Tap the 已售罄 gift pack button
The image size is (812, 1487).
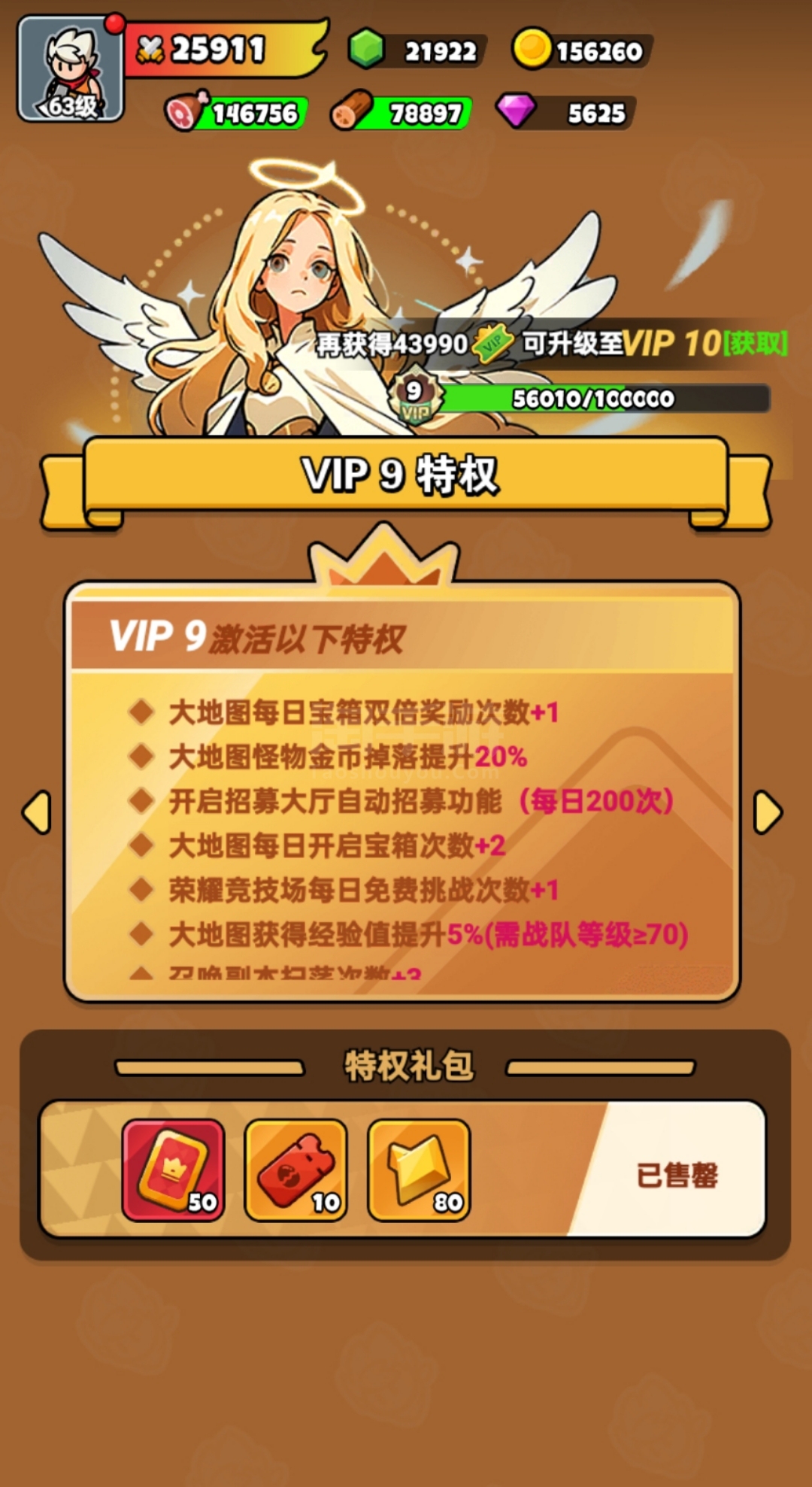(677, 1175)
